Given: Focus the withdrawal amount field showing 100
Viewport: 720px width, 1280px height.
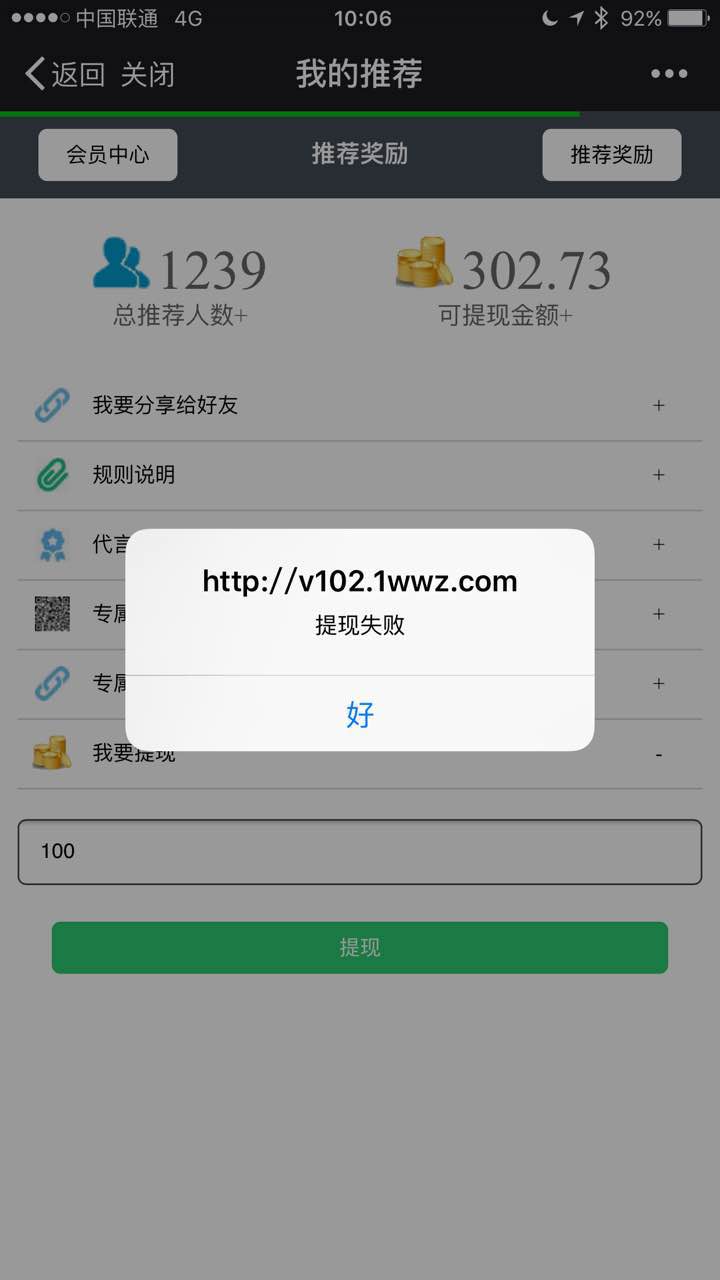Looking at the screenshot, I should [360, 852].
